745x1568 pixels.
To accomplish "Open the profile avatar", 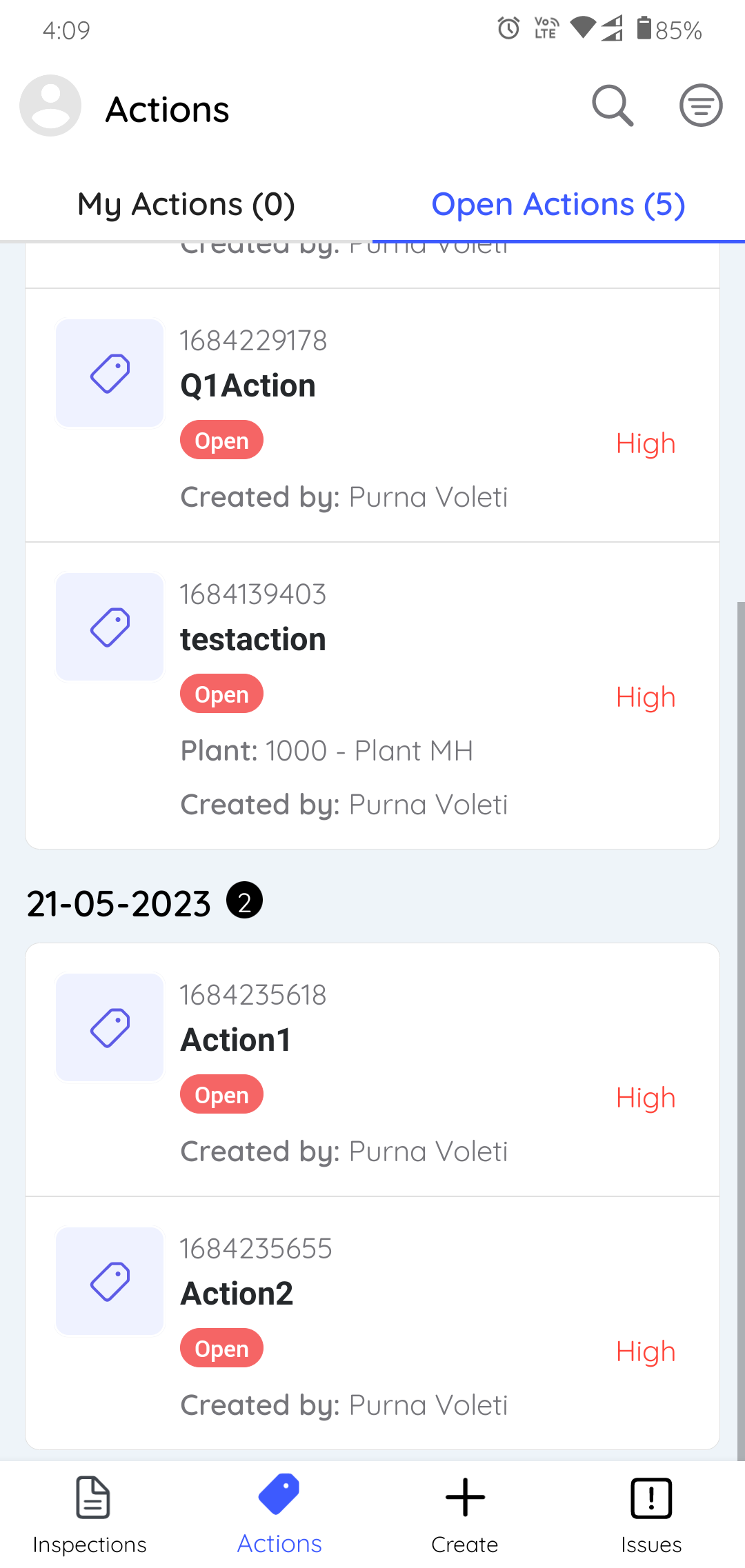I will pos(50,105).
